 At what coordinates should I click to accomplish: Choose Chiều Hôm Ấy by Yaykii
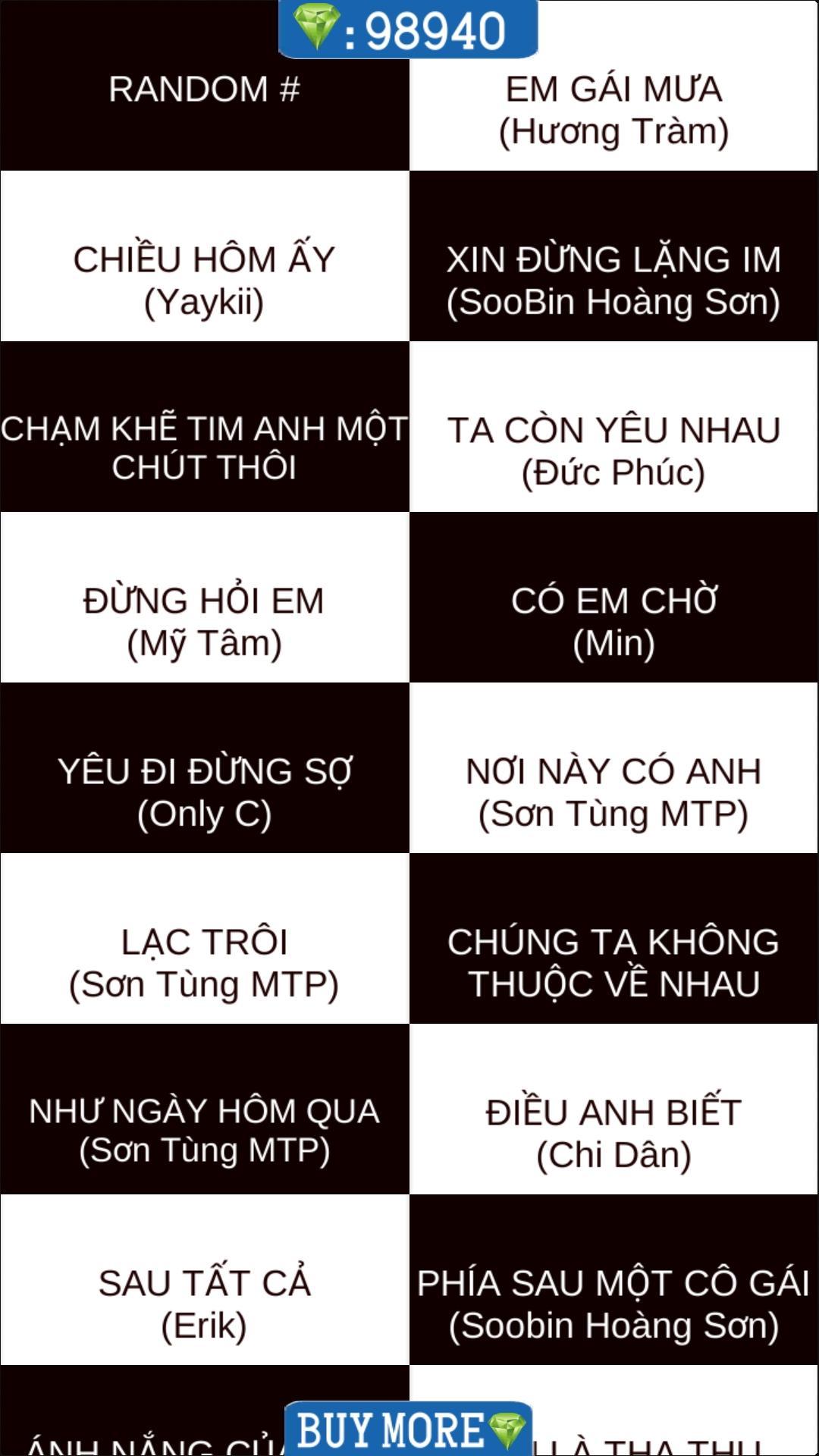pos(204,281)
